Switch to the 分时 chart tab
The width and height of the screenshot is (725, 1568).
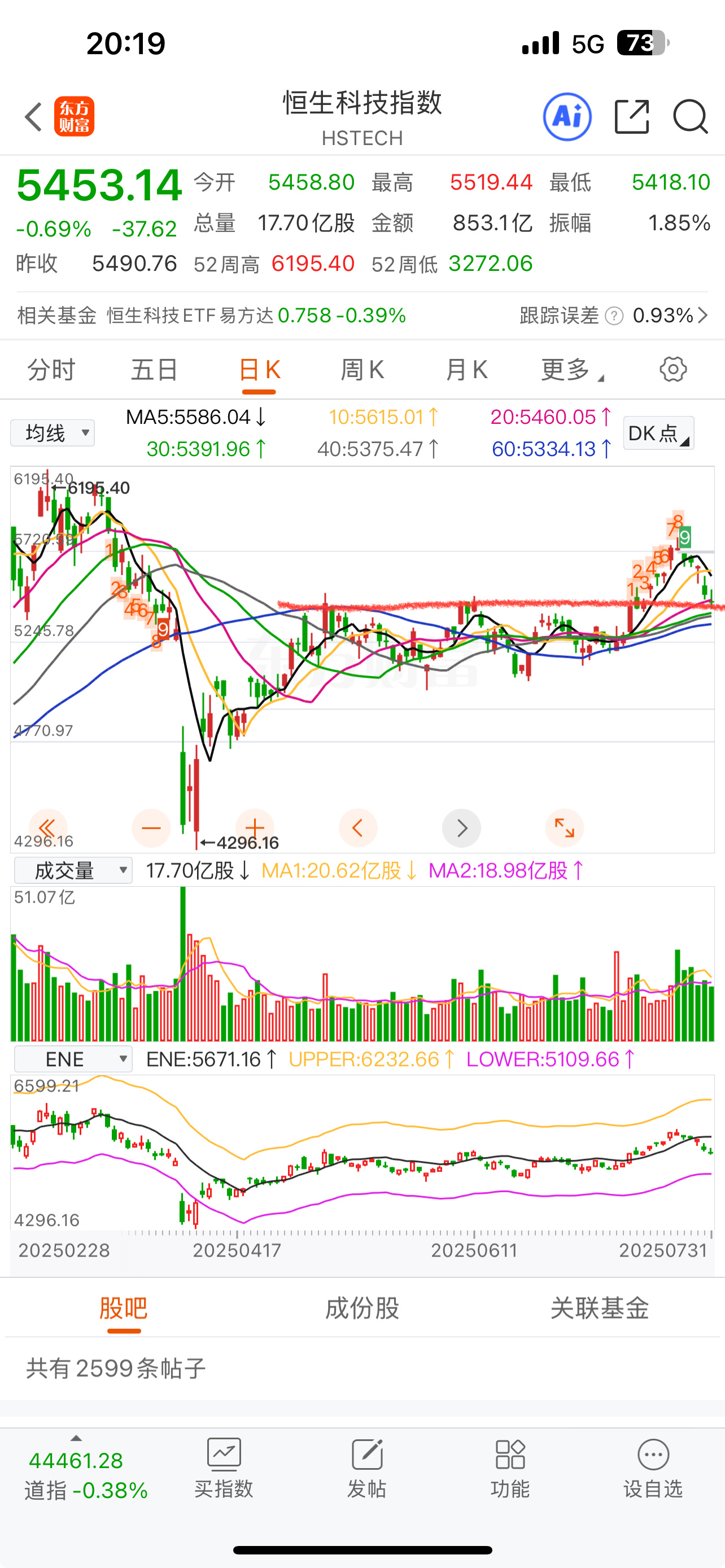click(51, 370)
